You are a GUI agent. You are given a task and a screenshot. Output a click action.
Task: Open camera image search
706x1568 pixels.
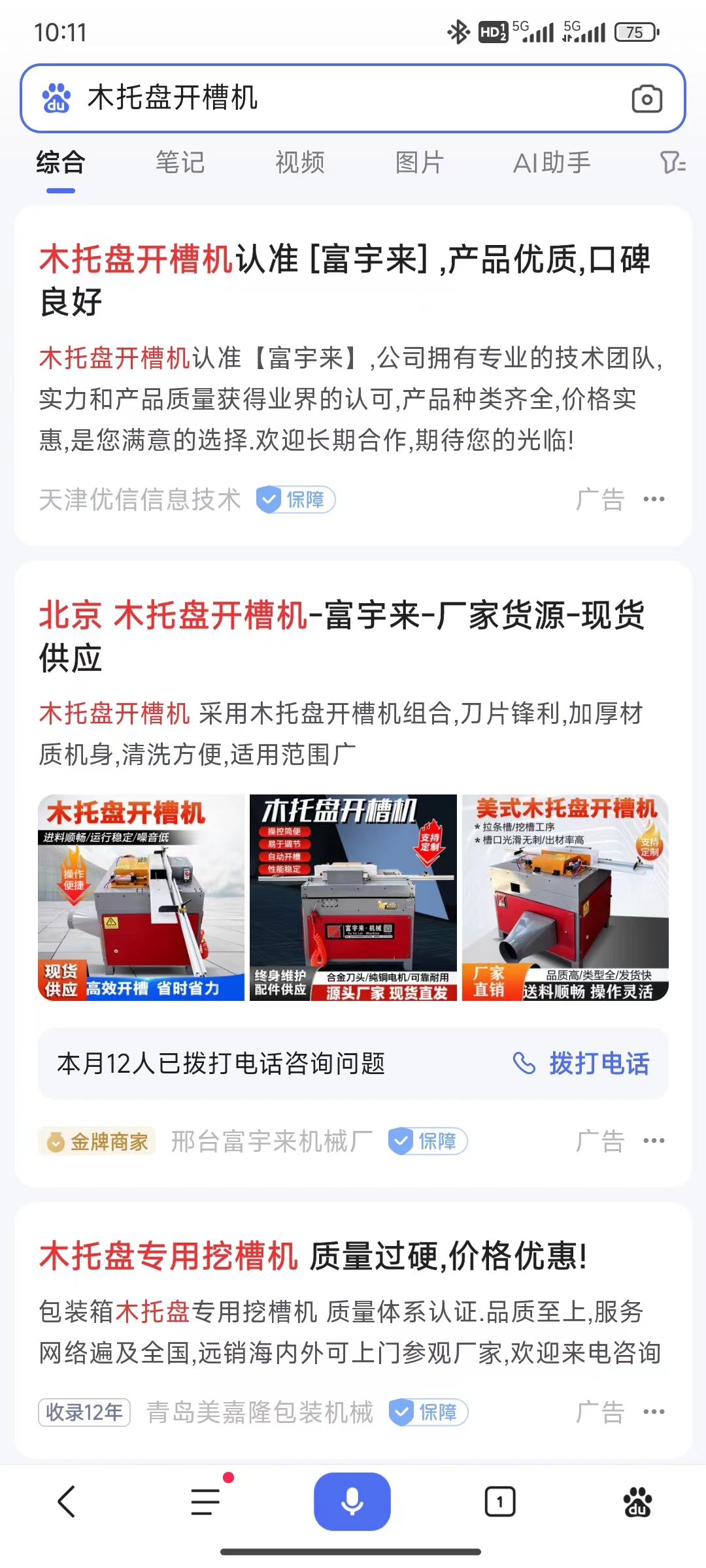[647, 99]
